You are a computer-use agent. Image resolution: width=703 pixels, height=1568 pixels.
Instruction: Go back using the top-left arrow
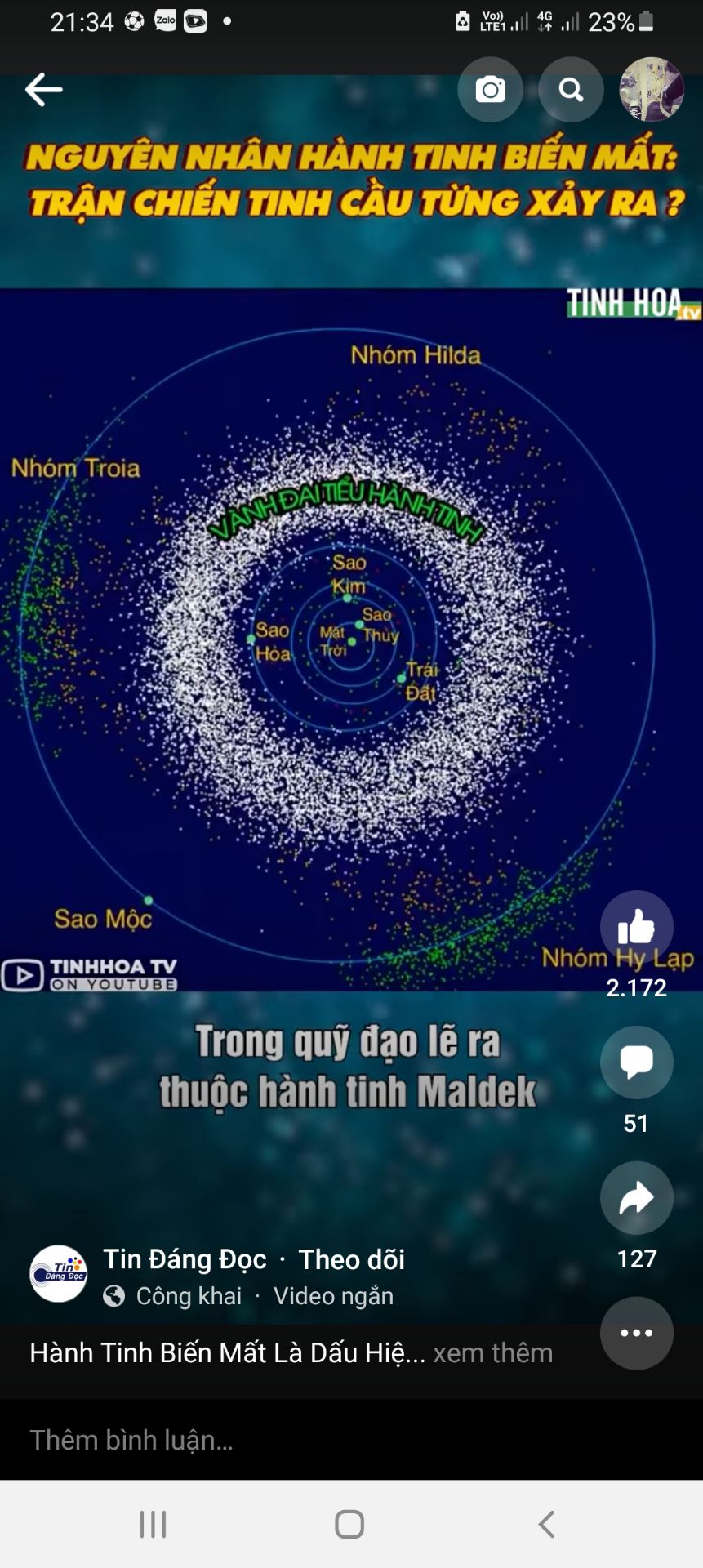tap(44, 90)
